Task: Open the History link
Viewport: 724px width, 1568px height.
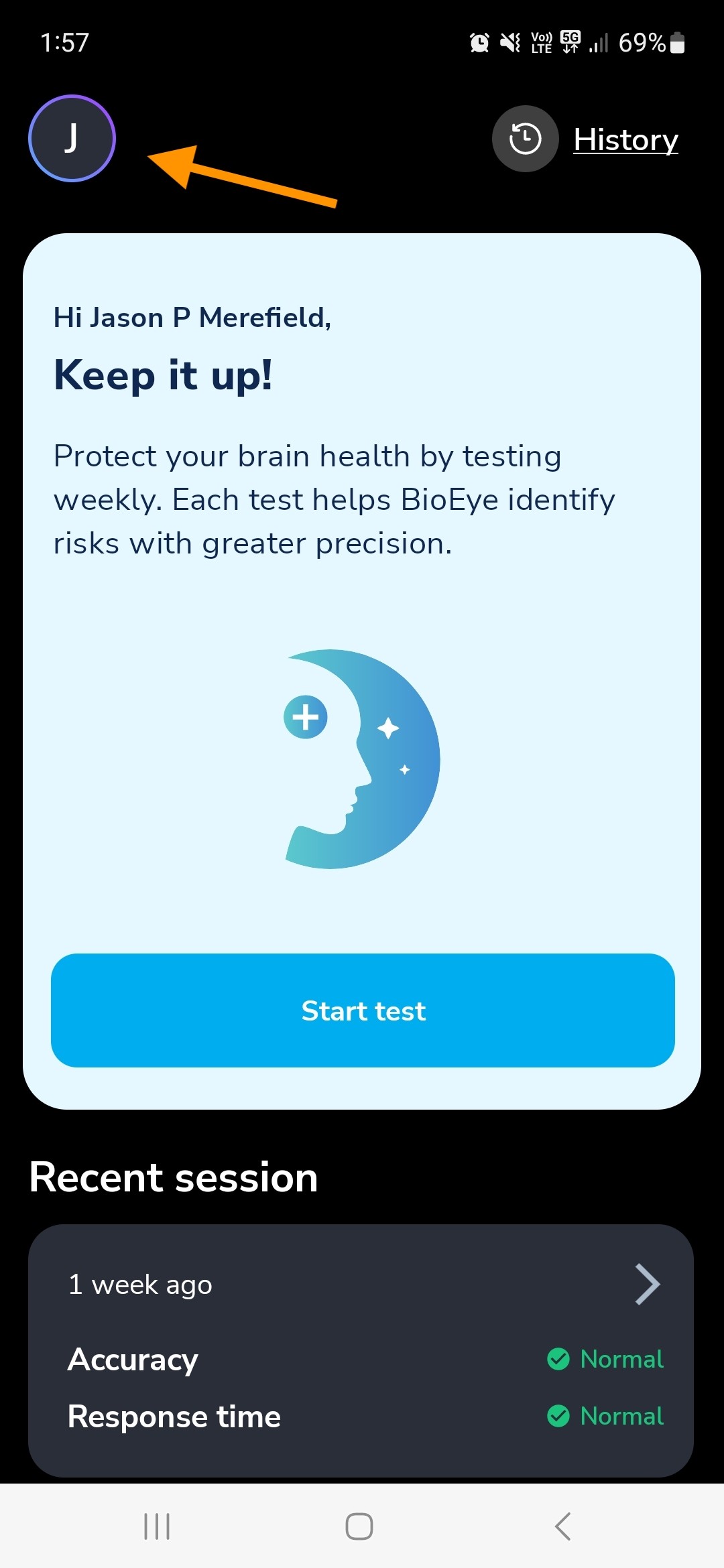Action: (625, 139)
